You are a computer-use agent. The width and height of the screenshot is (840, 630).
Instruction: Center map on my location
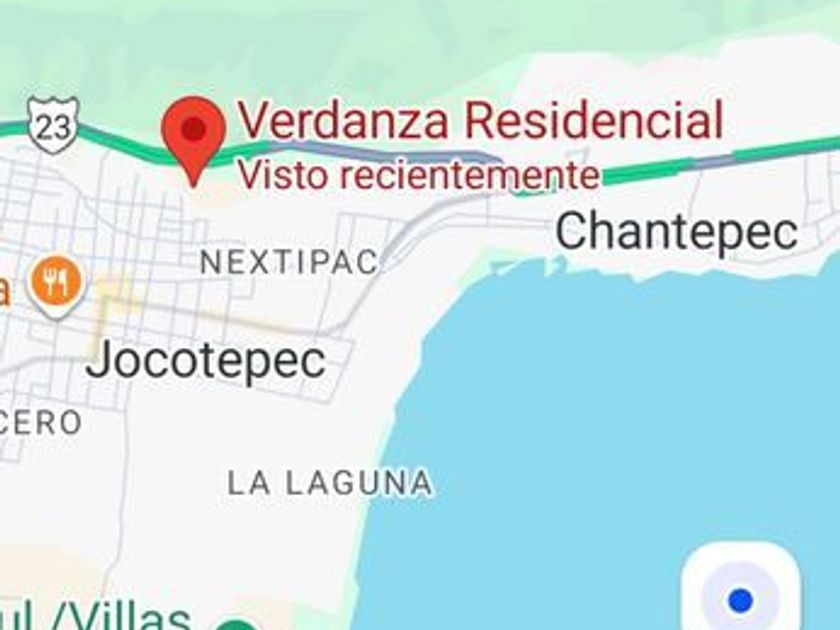click(x=740, y=598)
